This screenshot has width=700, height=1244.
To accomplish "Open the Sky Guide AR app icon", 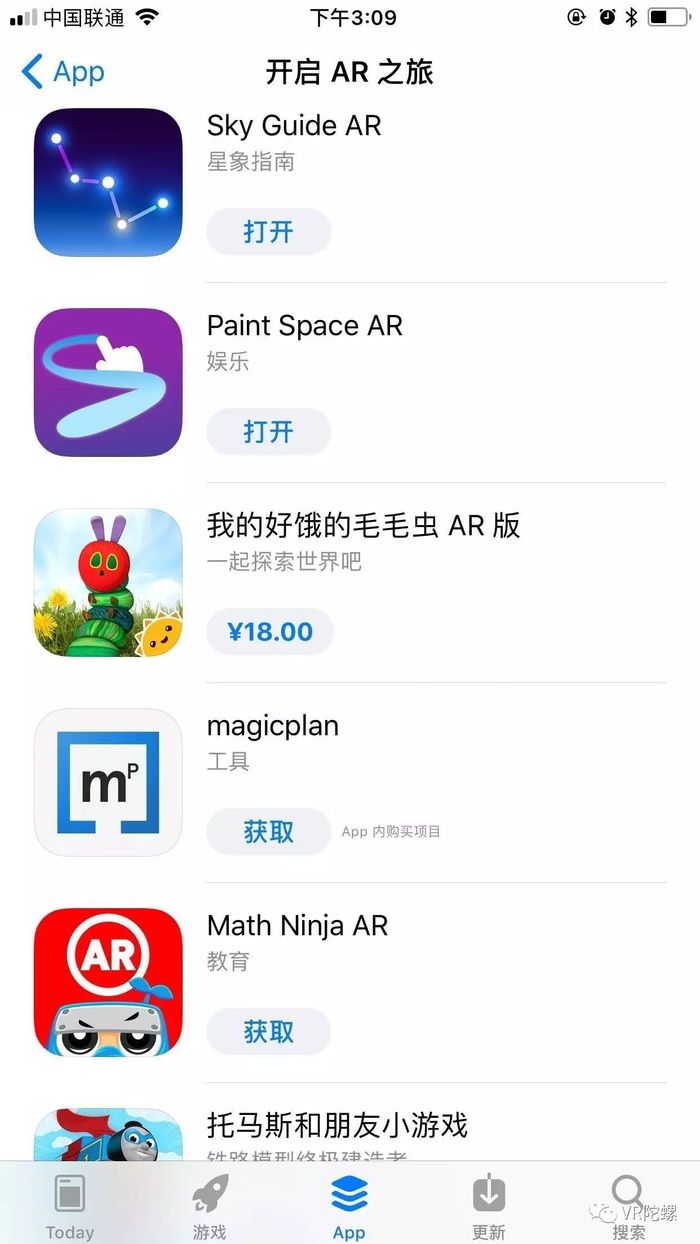I will (108, 182).
